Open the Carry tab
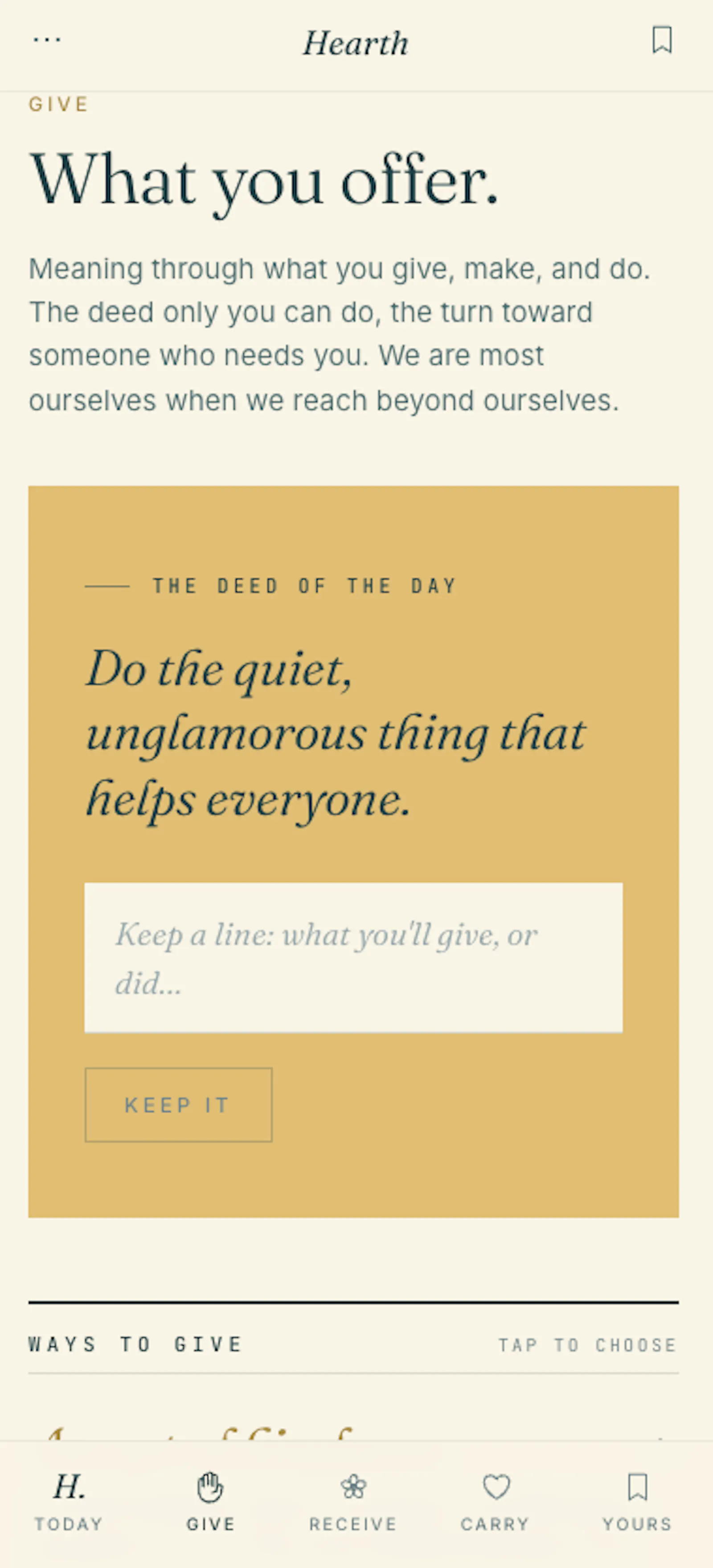 496,1502
